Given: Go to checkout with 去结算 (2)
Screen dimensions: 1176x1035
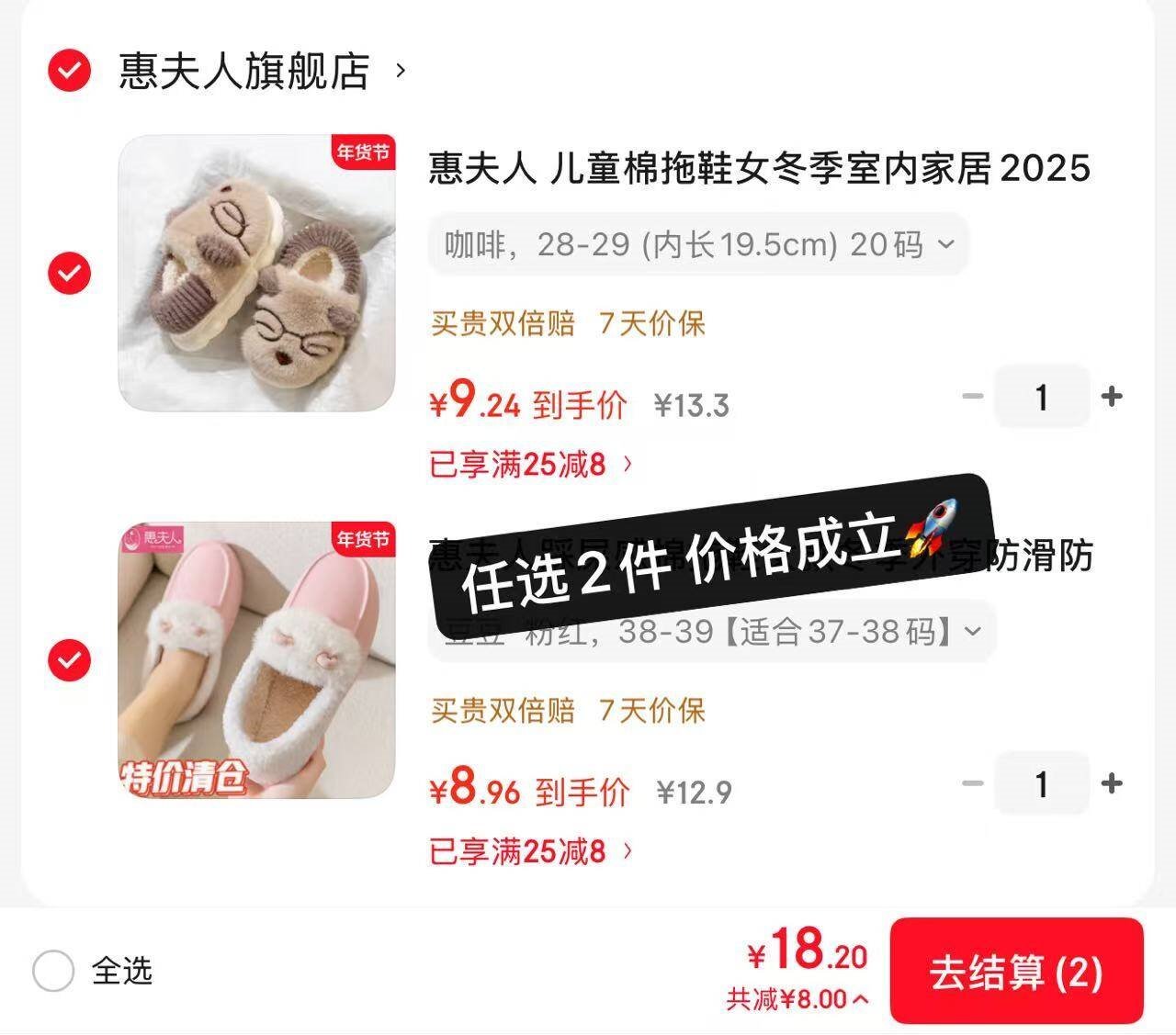Looking at the screenshot, I should [x=1016, y=972].
